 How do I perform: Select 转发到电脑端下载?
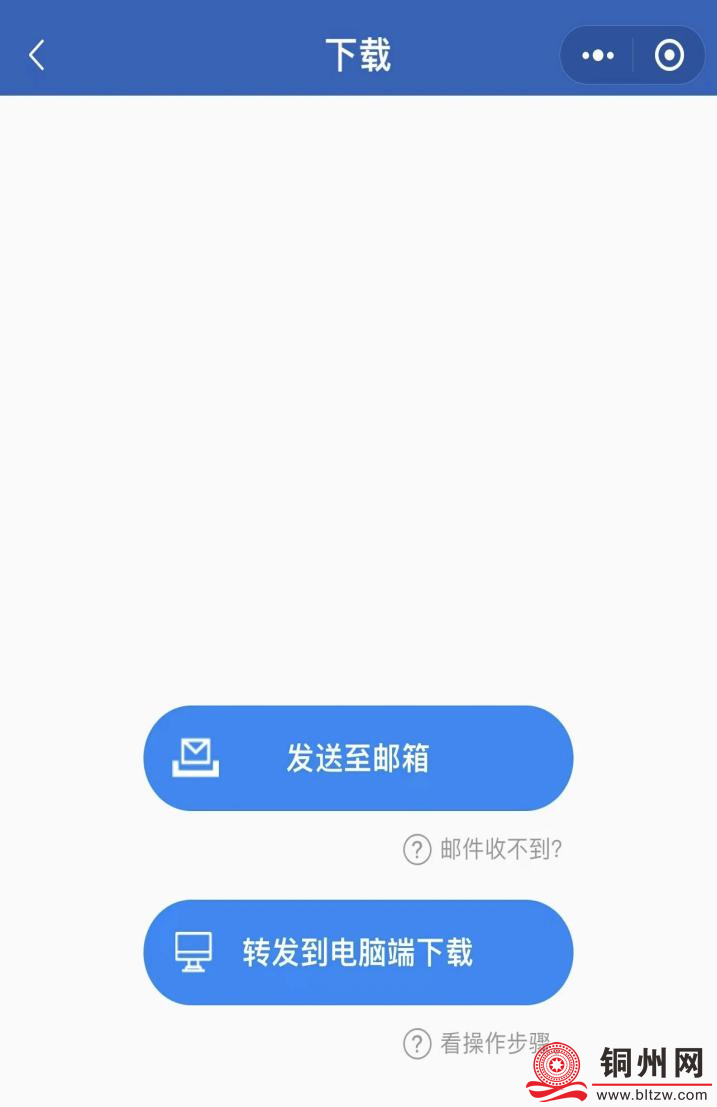click(x=358, y=952)
